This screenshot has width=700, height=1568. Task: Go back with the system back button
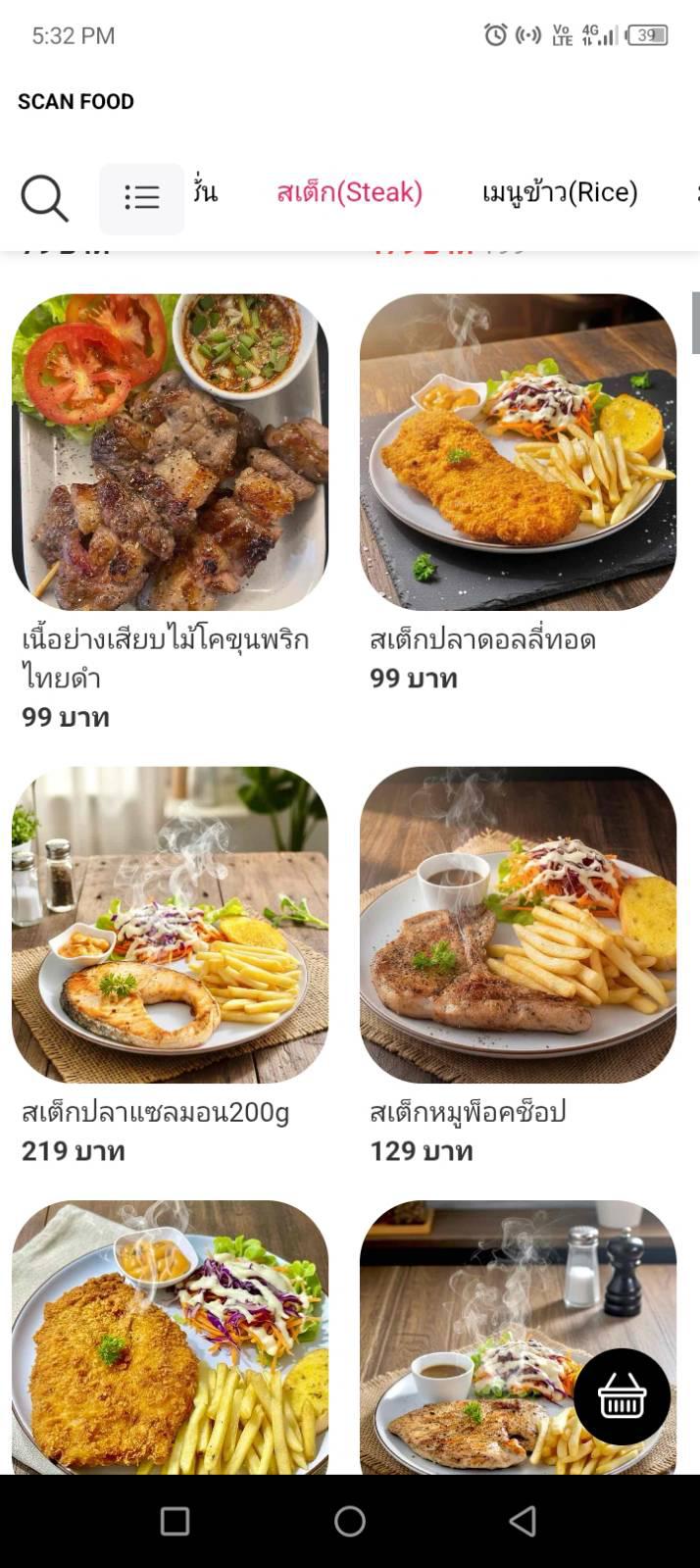(x=524, y=1521)
